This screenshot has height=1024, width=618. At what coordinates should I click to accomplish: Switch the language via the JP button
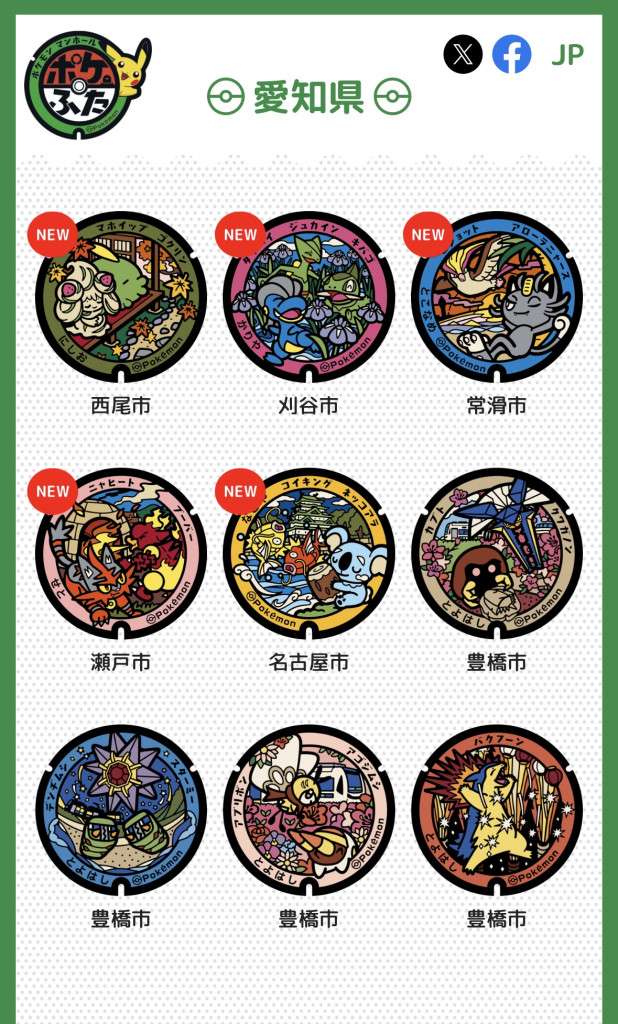[x=567, y=55]
